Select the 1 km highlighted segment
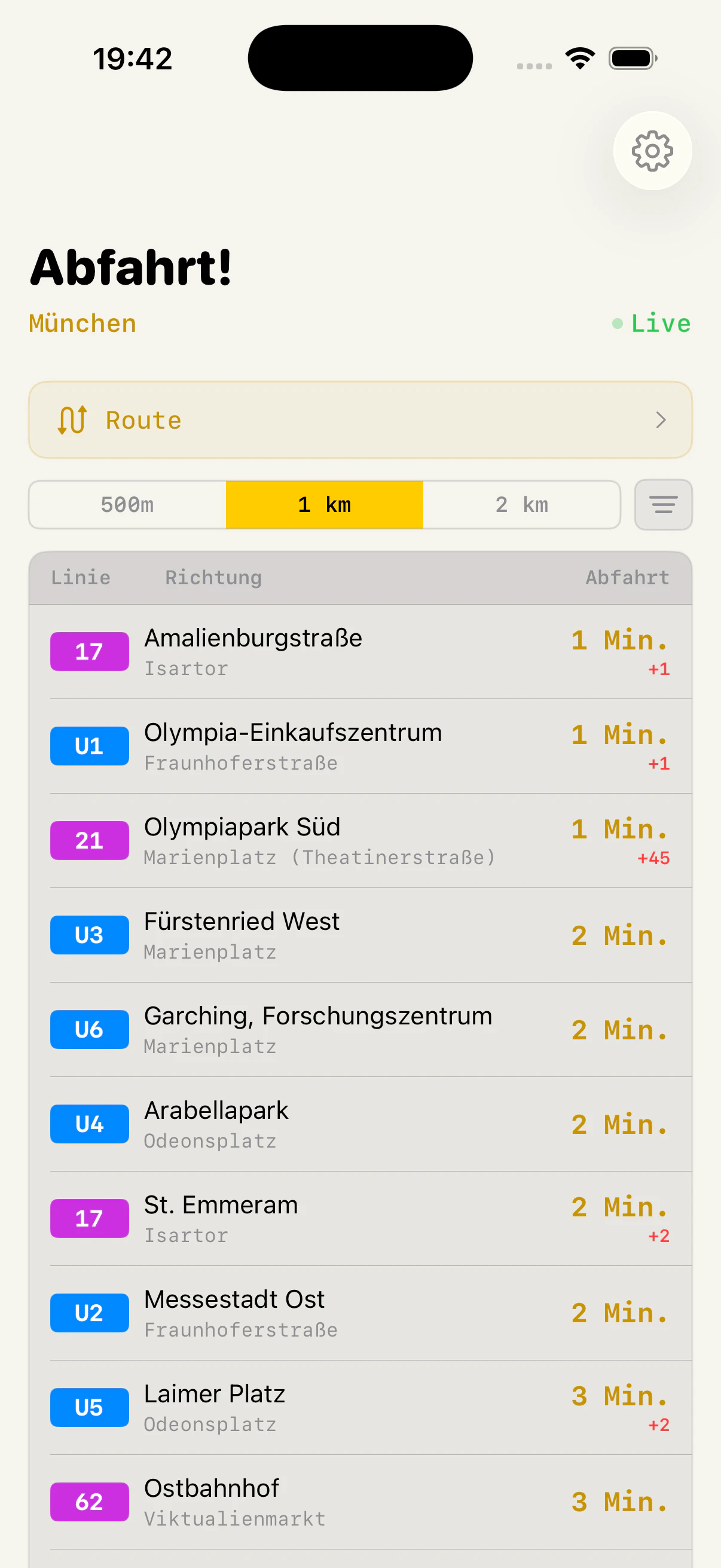The width and height of the screenshot is (721, 1568). pyautogui.click(x=323, y=505)
